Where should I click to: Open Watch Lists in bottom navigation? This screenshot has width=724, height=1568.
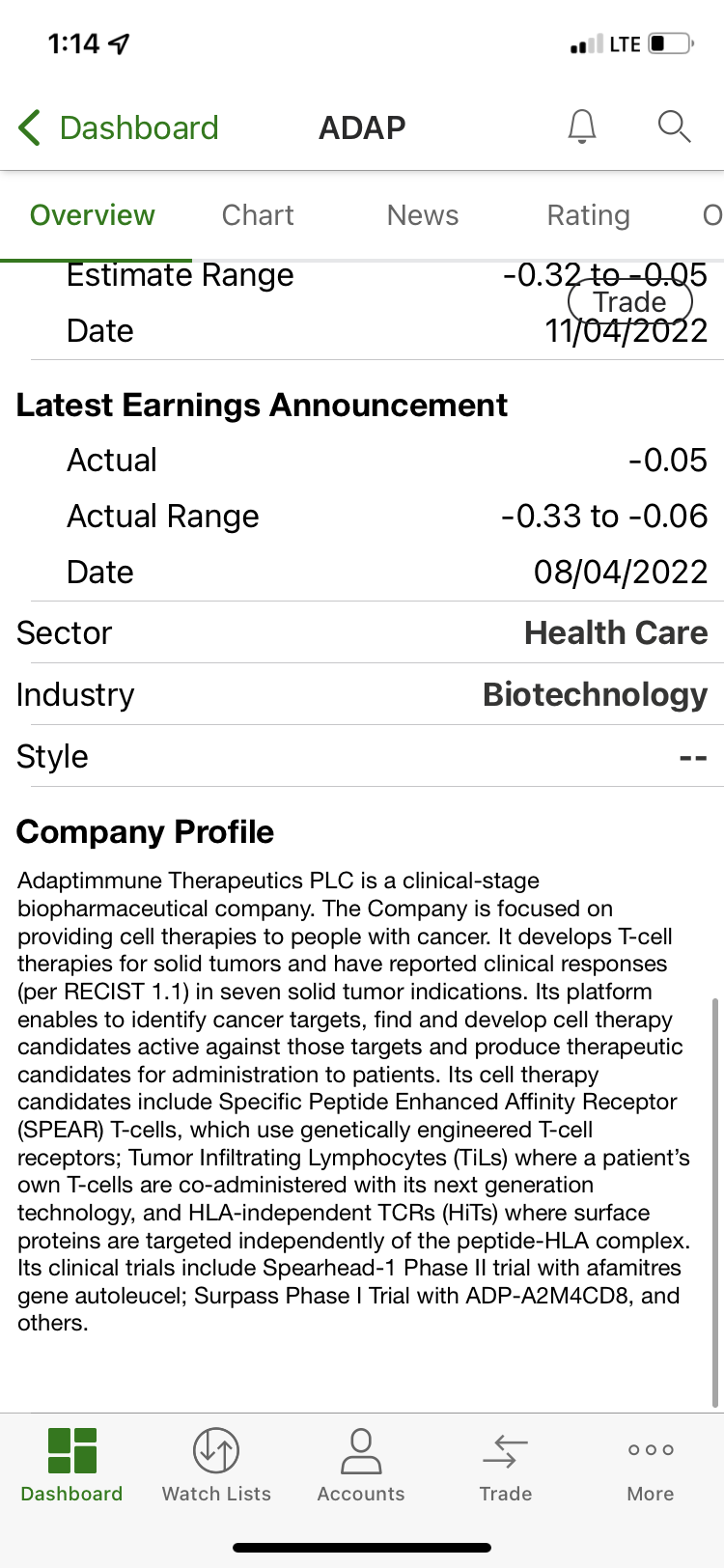pos(216,1465)
